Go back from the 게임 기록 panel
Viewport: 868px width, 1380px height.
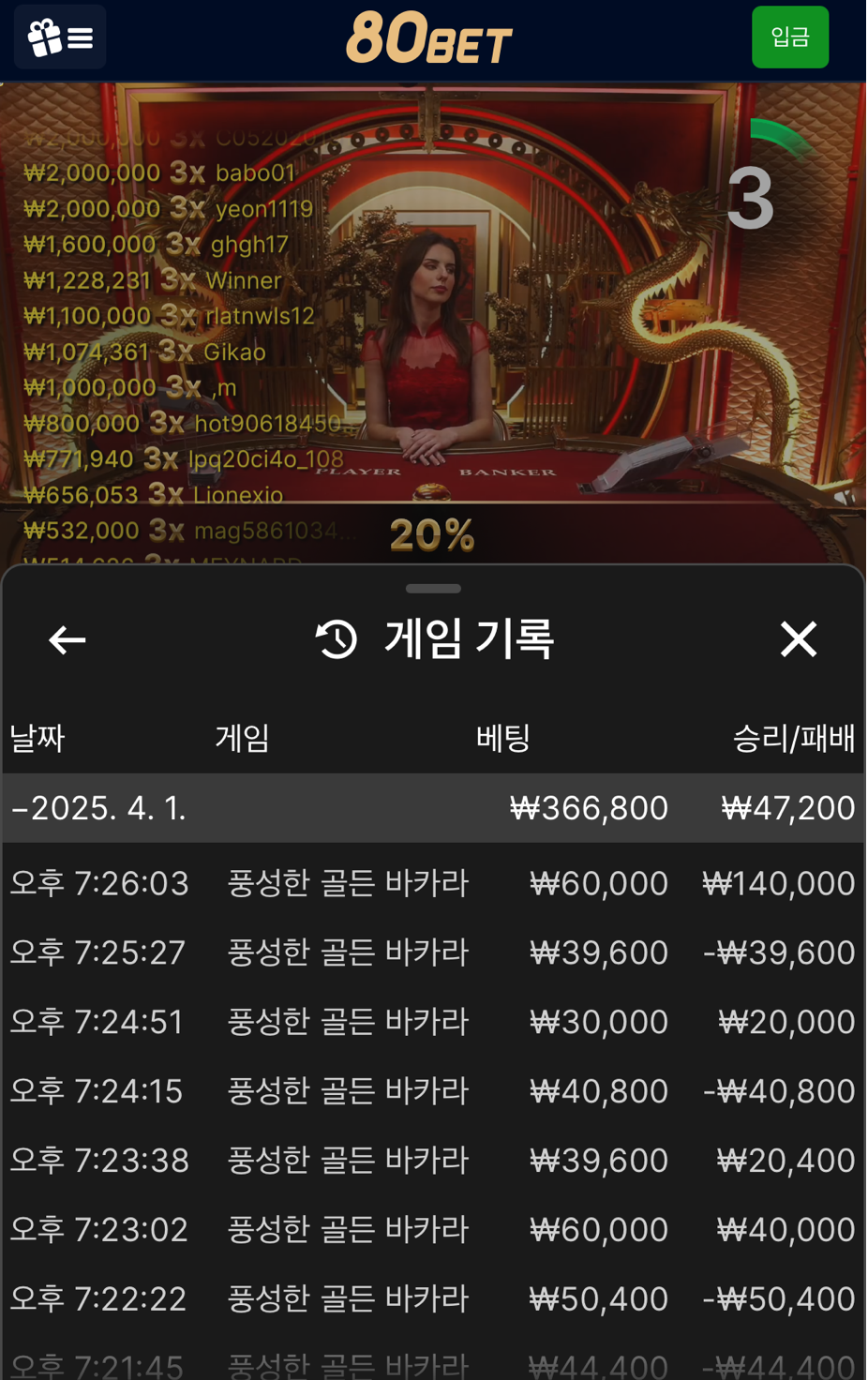[x=67, y=640]
